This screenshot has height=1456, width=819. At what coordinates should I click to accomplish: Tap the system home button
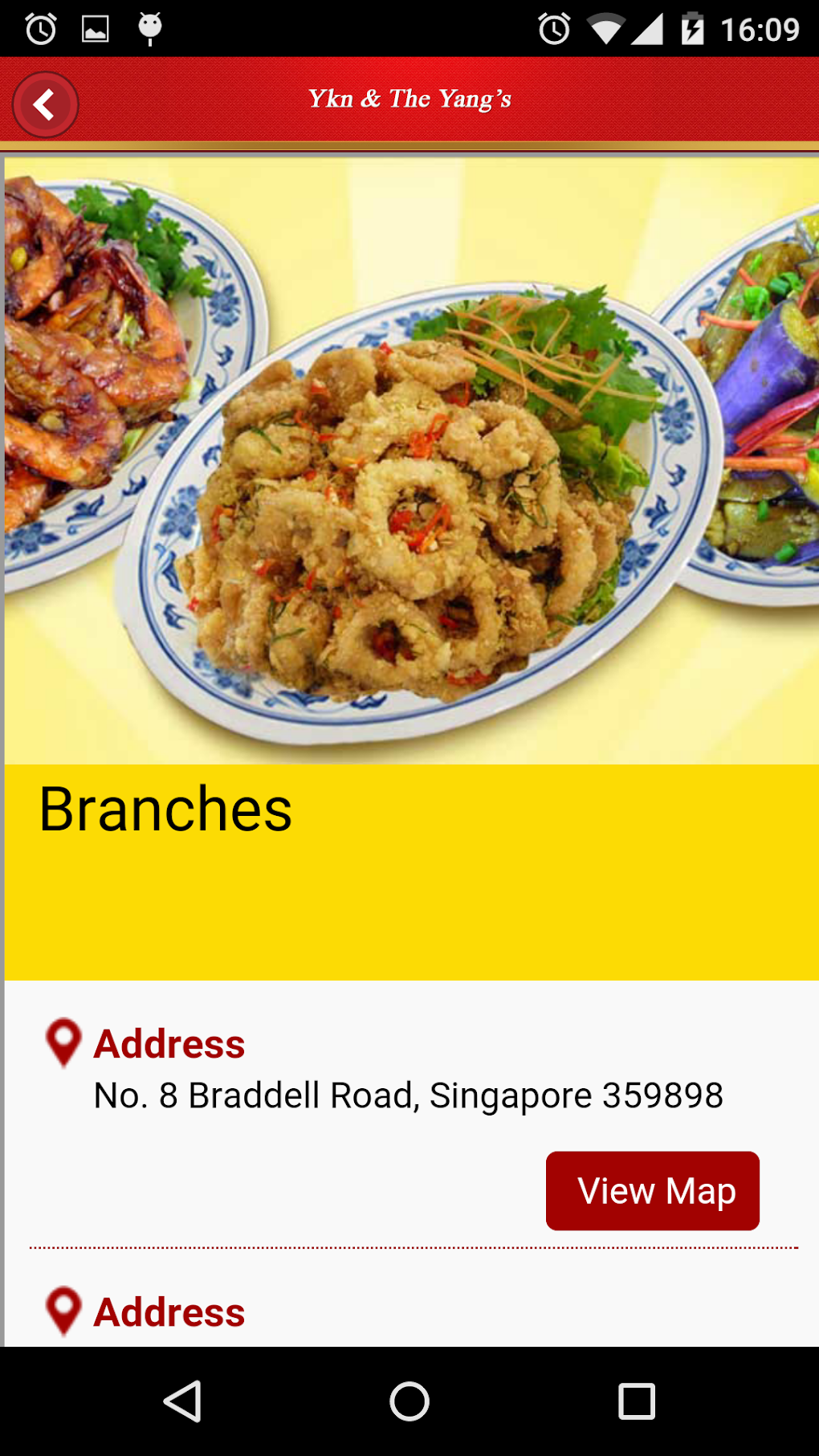pos(409,1401)
